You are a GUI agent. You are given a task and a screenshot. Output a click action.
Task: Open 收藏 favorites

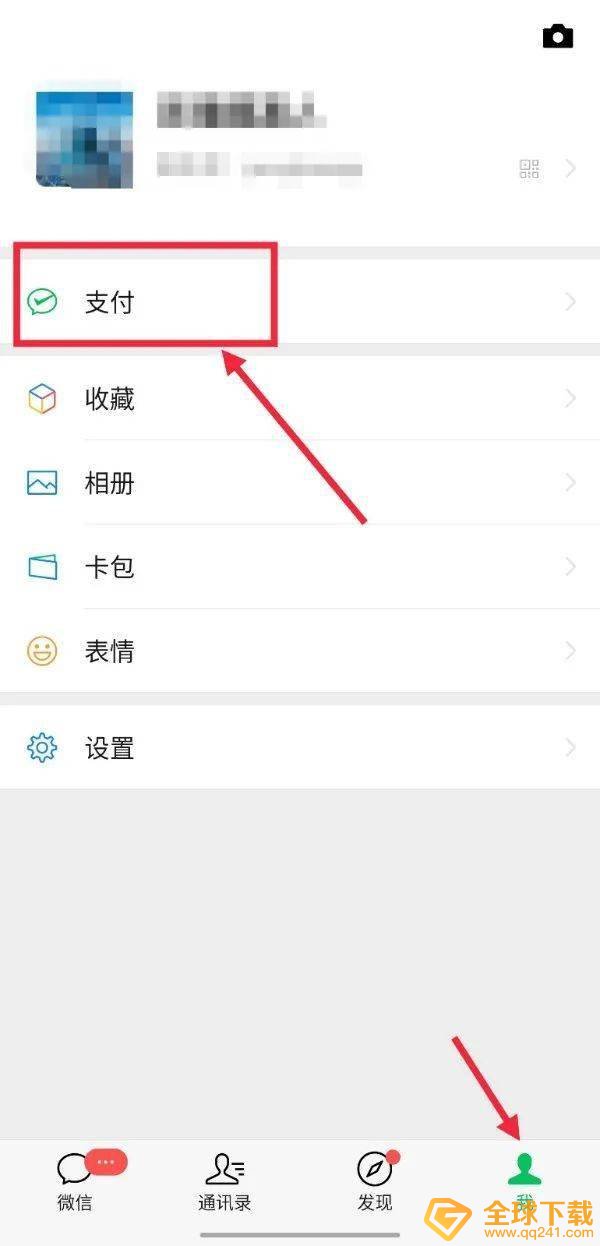tap(300, 400)
